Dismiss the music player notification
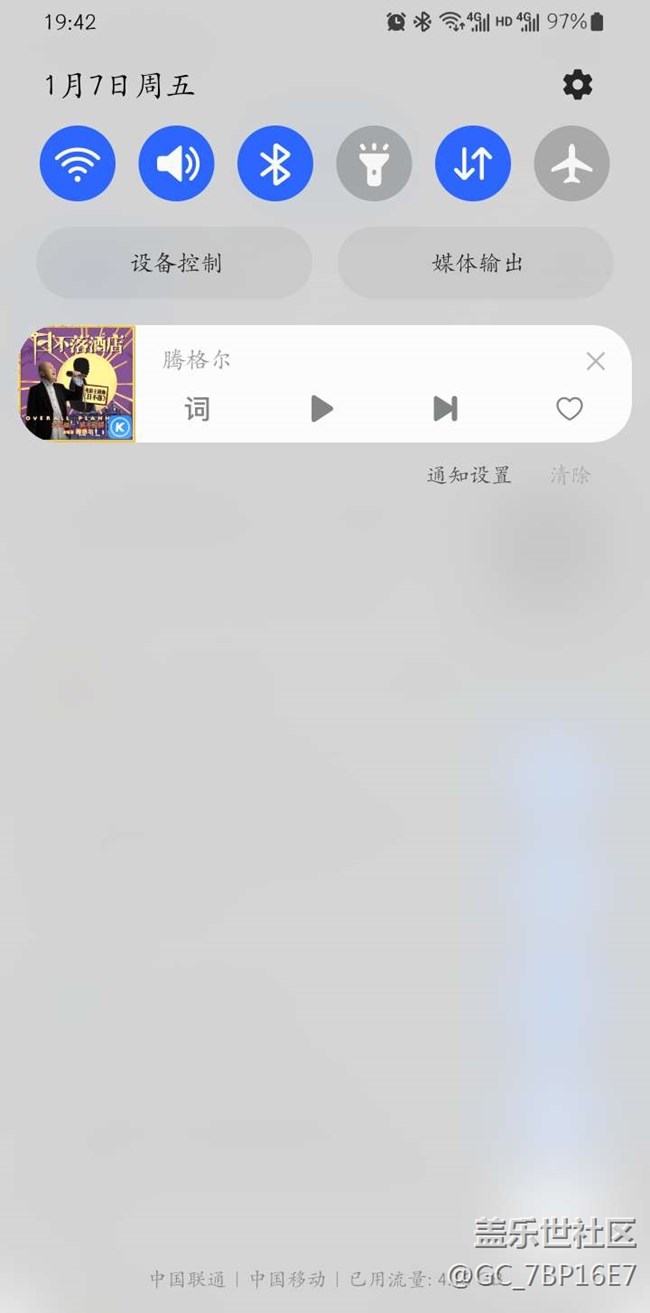 pos(595,361)
